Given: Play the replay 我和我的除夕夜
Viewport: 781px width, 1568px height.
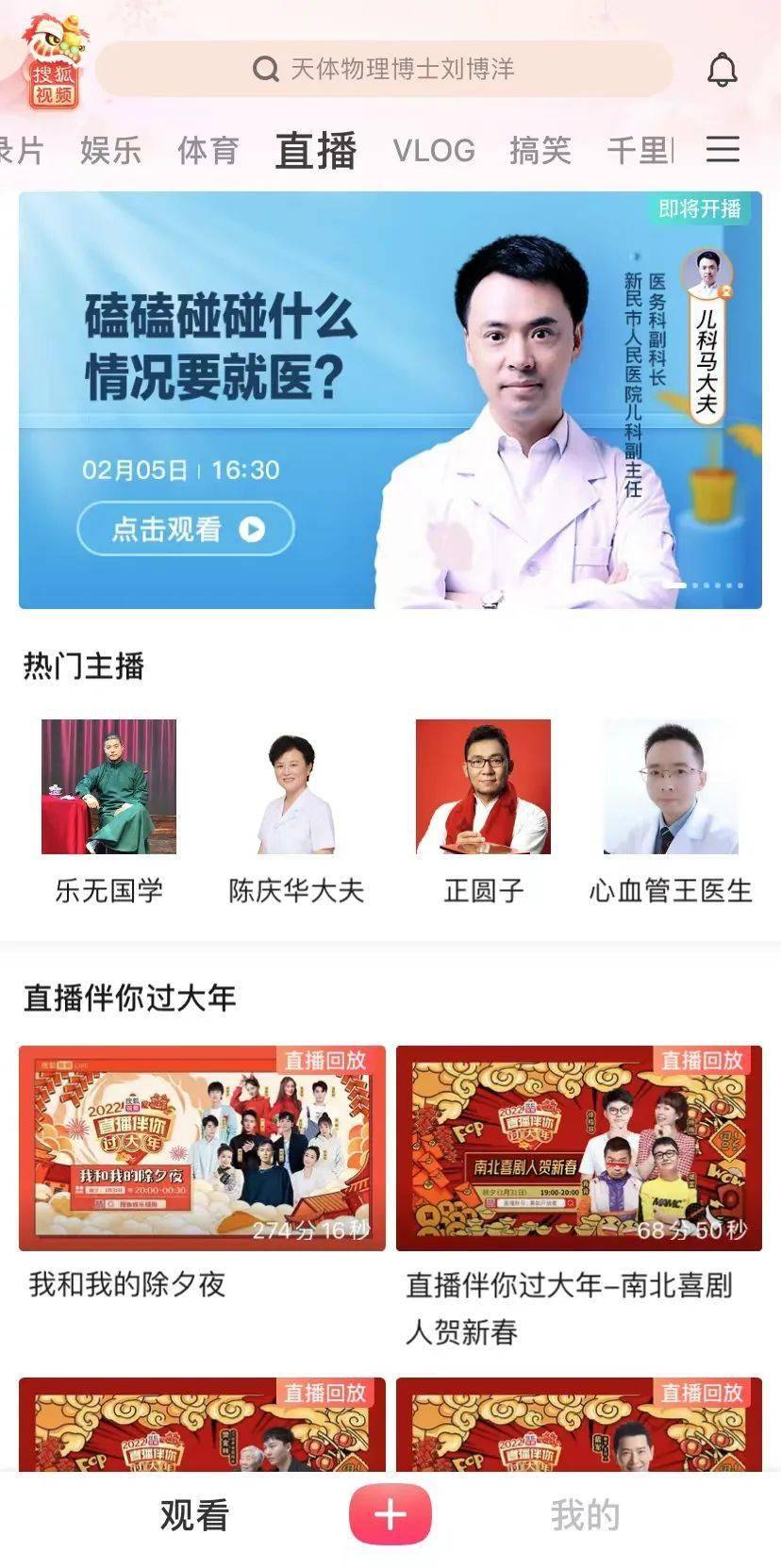Looking at the screenshot, I should coord(202,1147).
